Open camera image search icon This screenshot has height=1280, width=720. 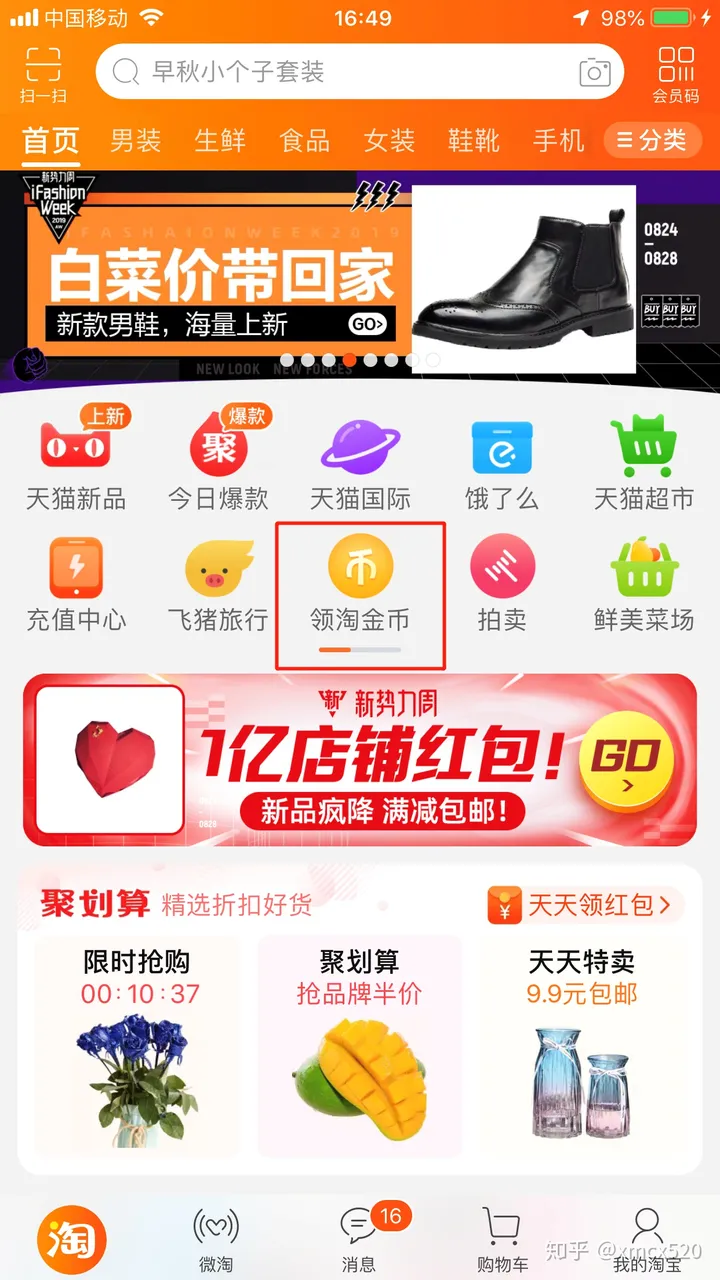(x=594, y=72)
